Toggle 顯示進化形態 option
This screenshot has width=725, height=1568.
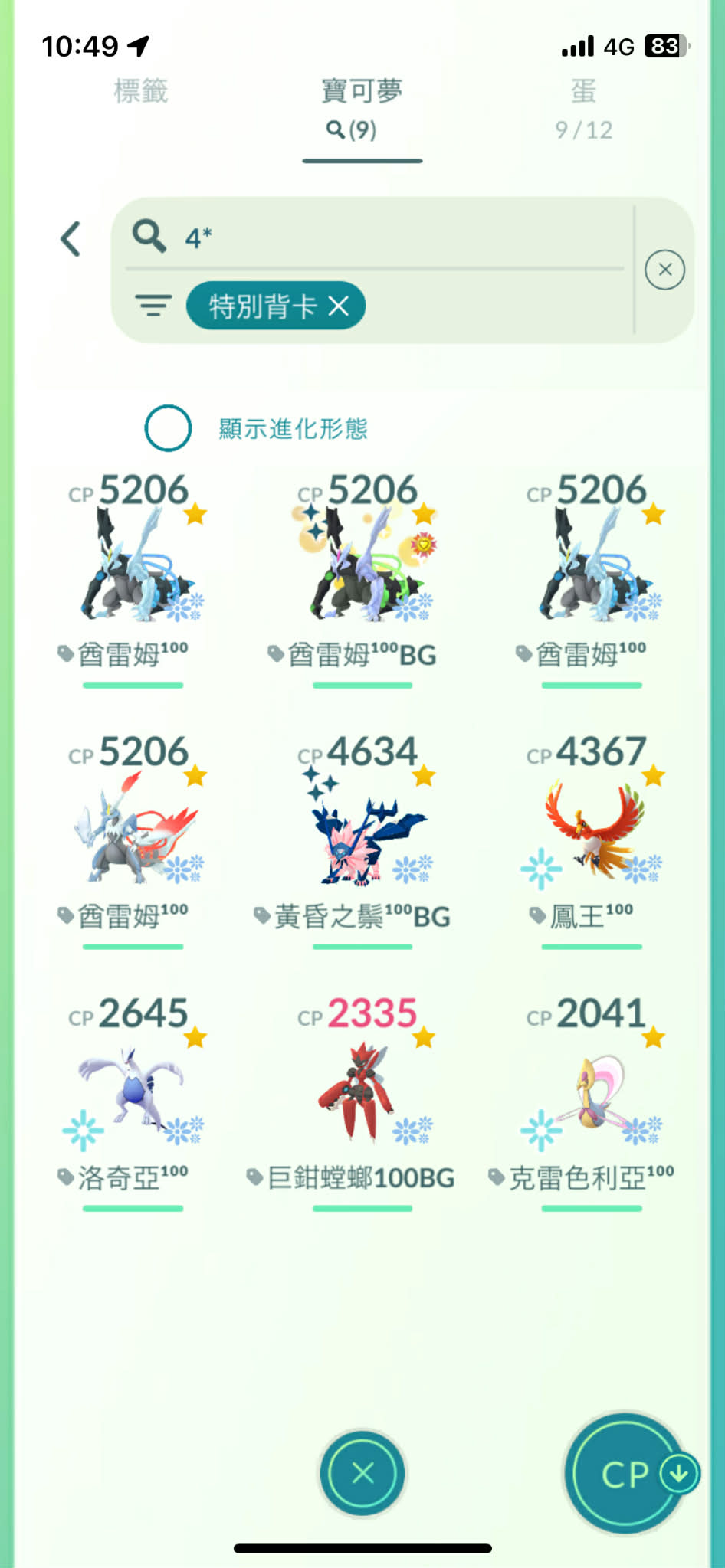(168, 428)
